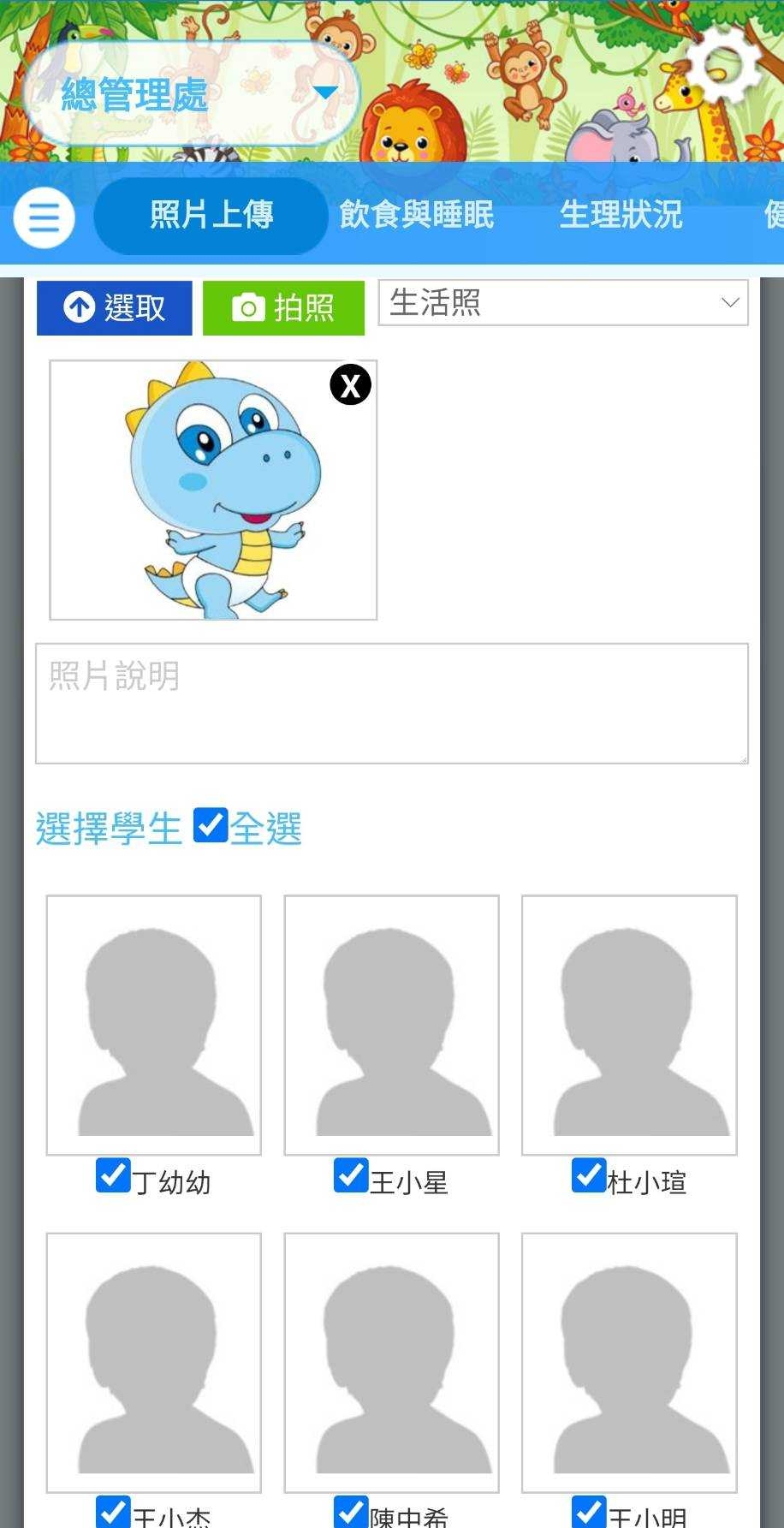Switch to the 生理狀況 tab
The height and width of the screenshot is (1528, 784).
[x=621, y=214]
